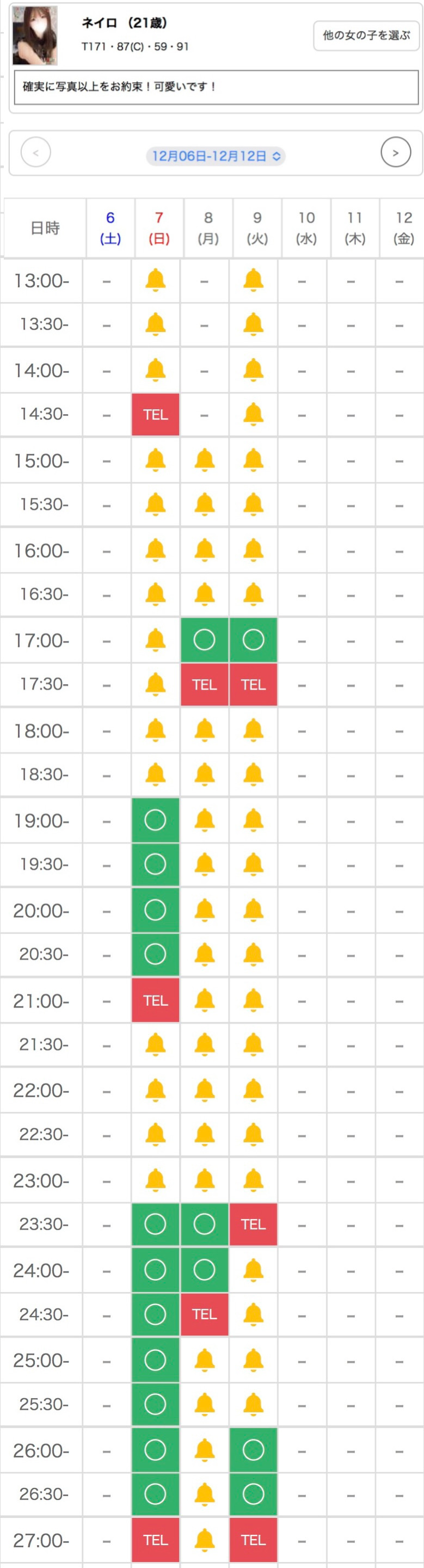The height and width of the screenshot is (1568, 424).
Task: Set a bell alert for 13:00 on Sunday 7
Action: click(156, 280)
